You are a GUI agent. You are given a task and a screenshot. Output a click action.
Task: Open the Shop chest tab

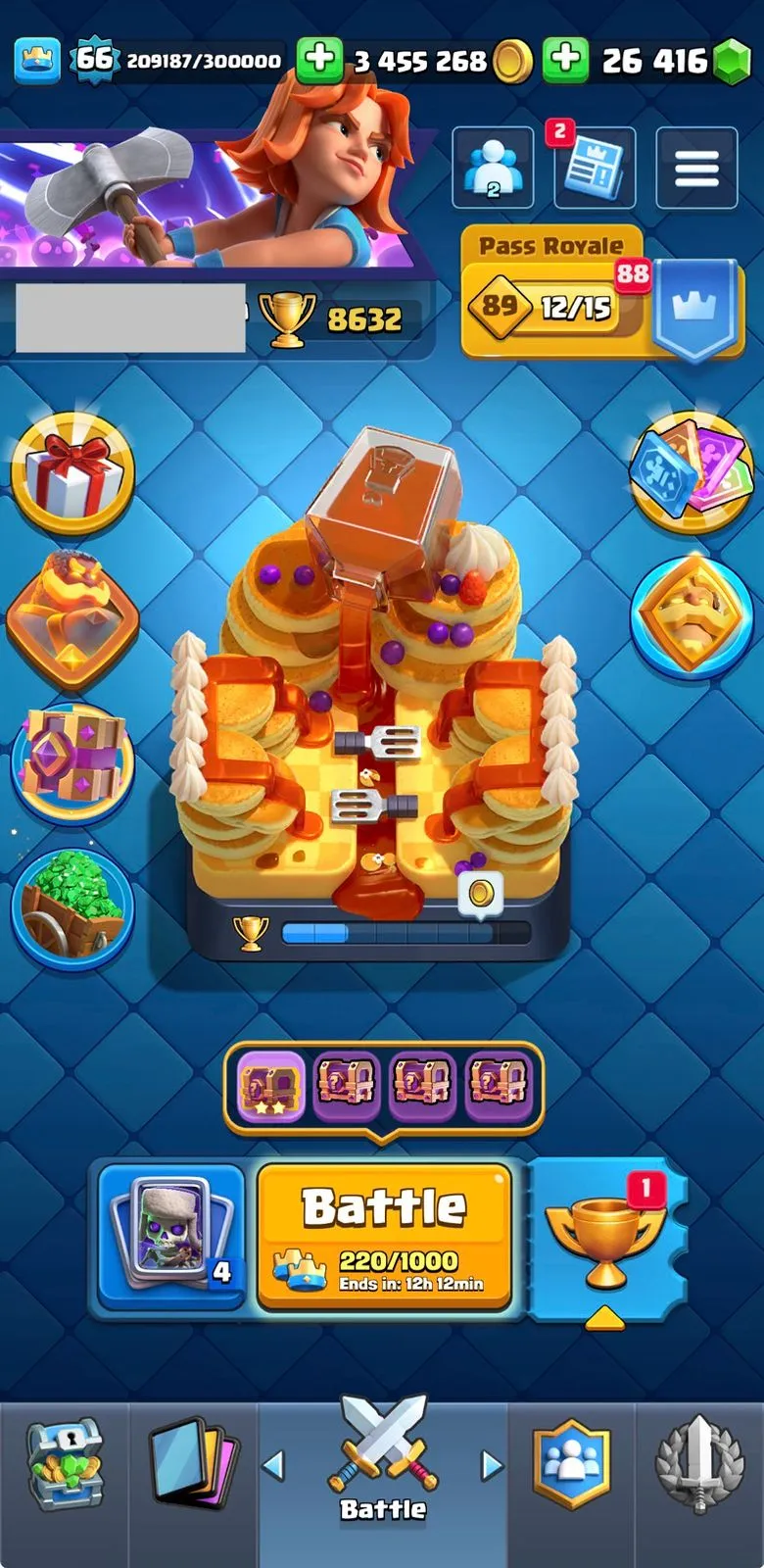pyautogui.click(x=65, y=1465)
